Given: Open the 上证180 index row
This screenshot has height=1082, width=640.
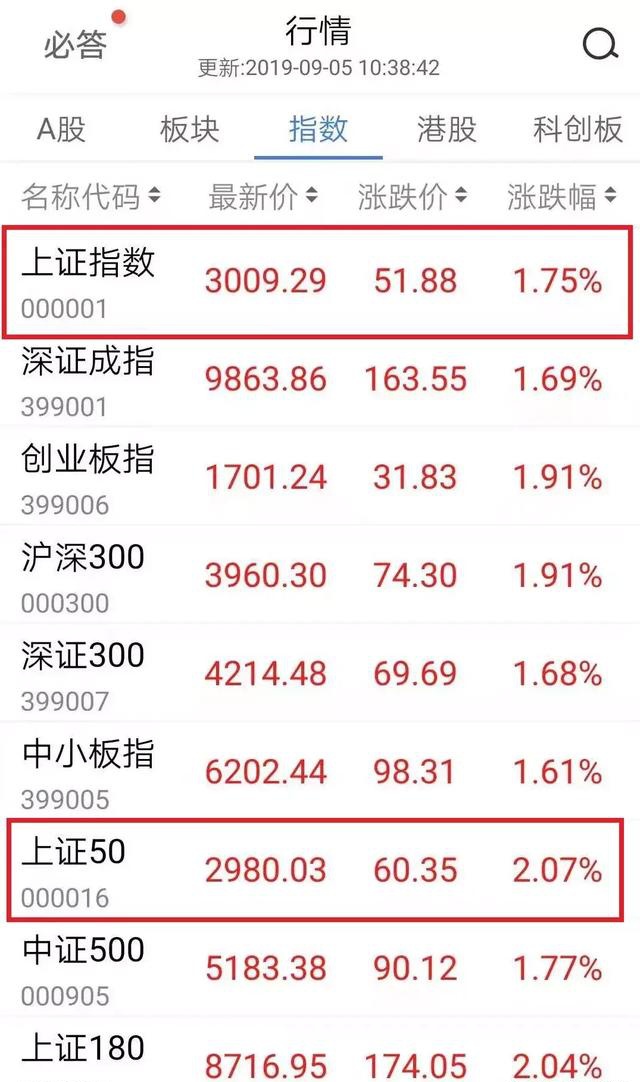Looking at the screenshot, I should [320, 1050].
